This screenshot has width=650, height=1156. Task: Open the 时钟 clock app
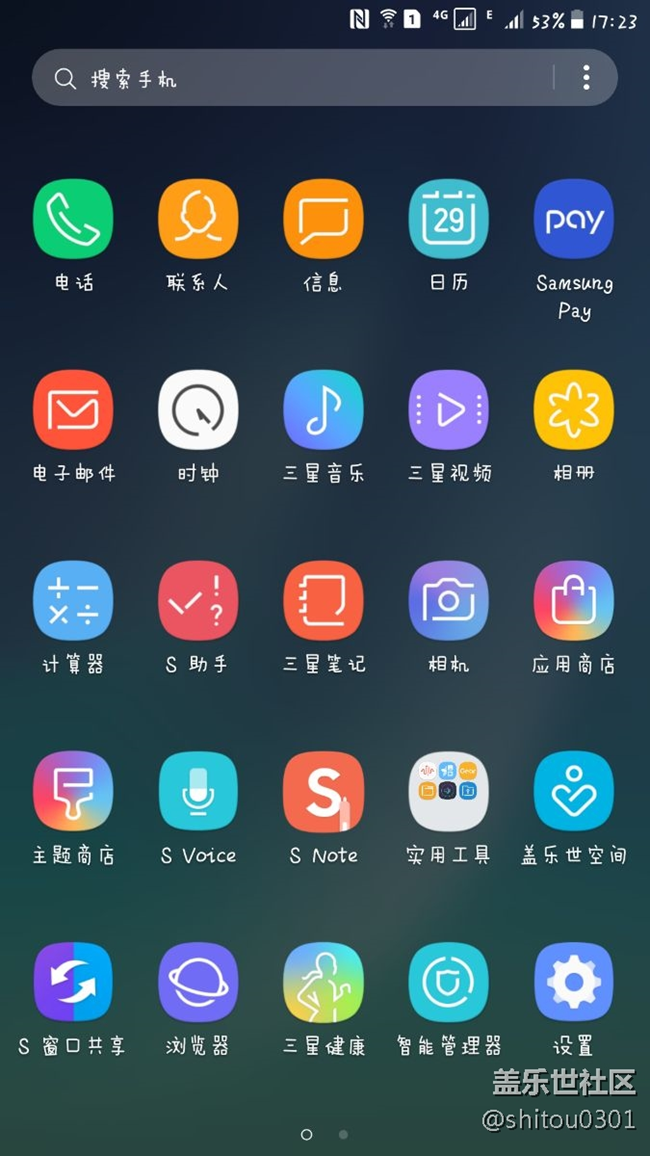tap(198, 410)
